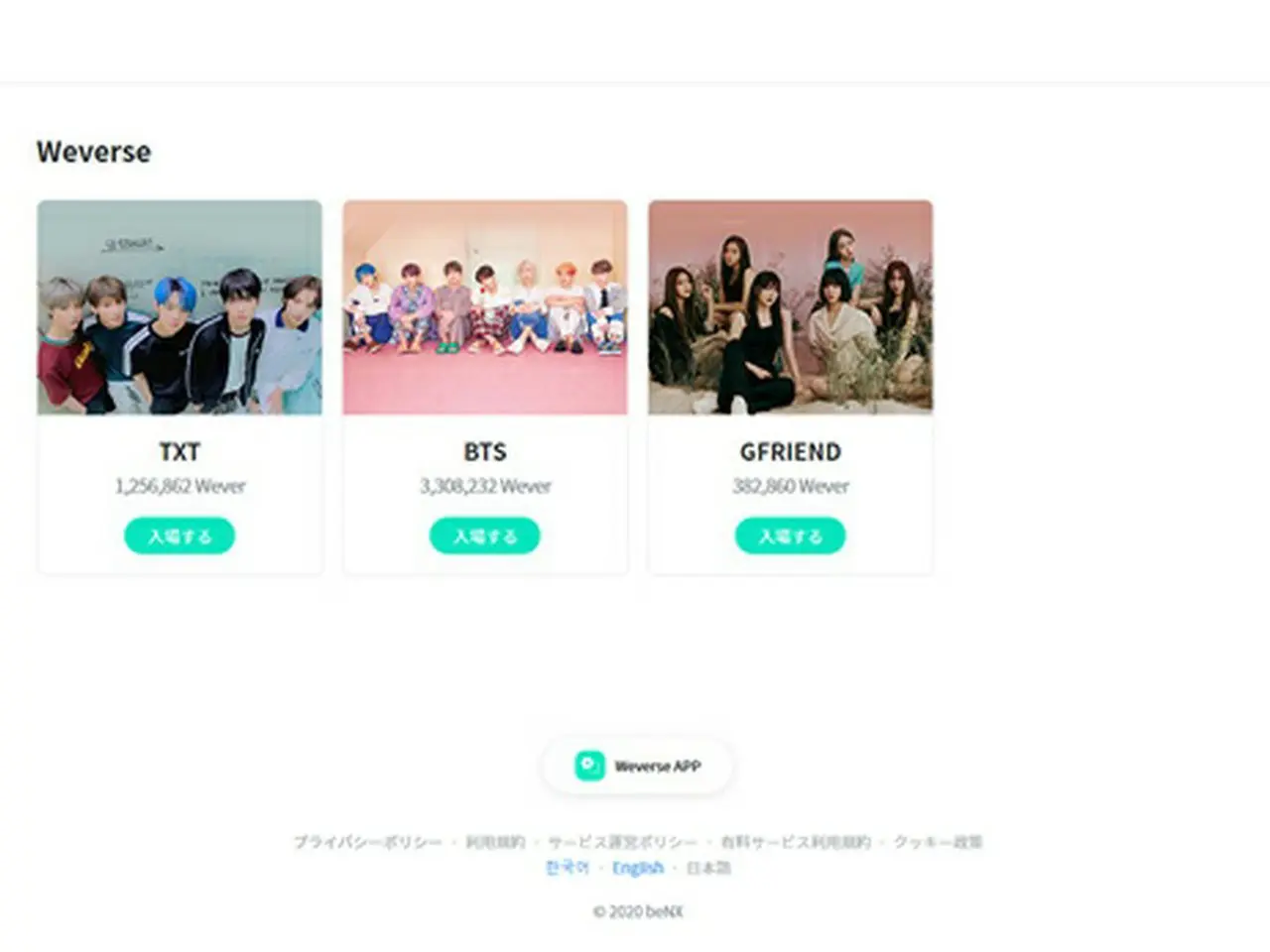Join GFRIEND via its 入場する button
Viewport: 1270px width, 952px height.
[791, 535]
